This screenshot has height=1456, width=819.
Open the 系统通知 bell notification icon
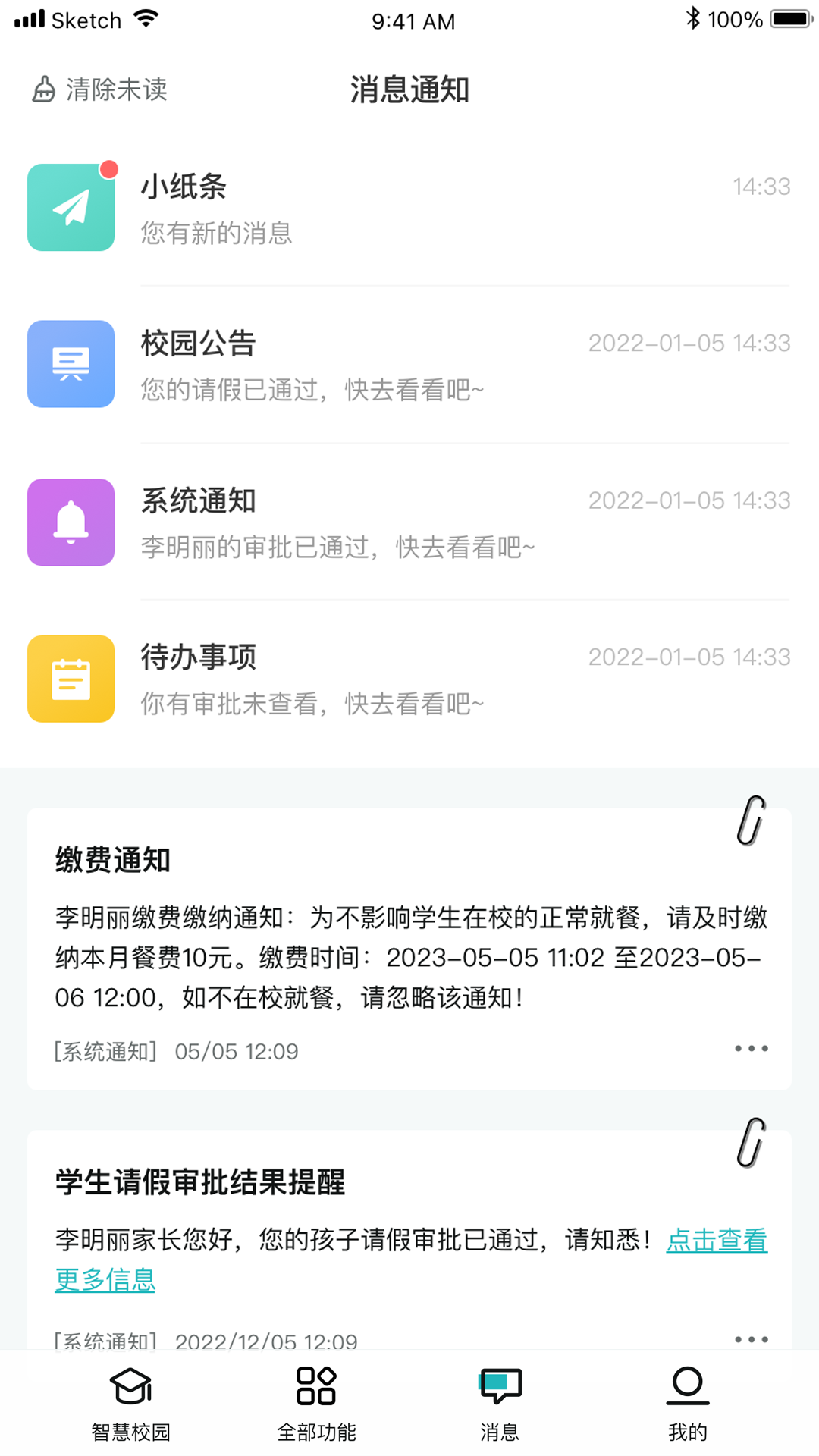[71, 522]
